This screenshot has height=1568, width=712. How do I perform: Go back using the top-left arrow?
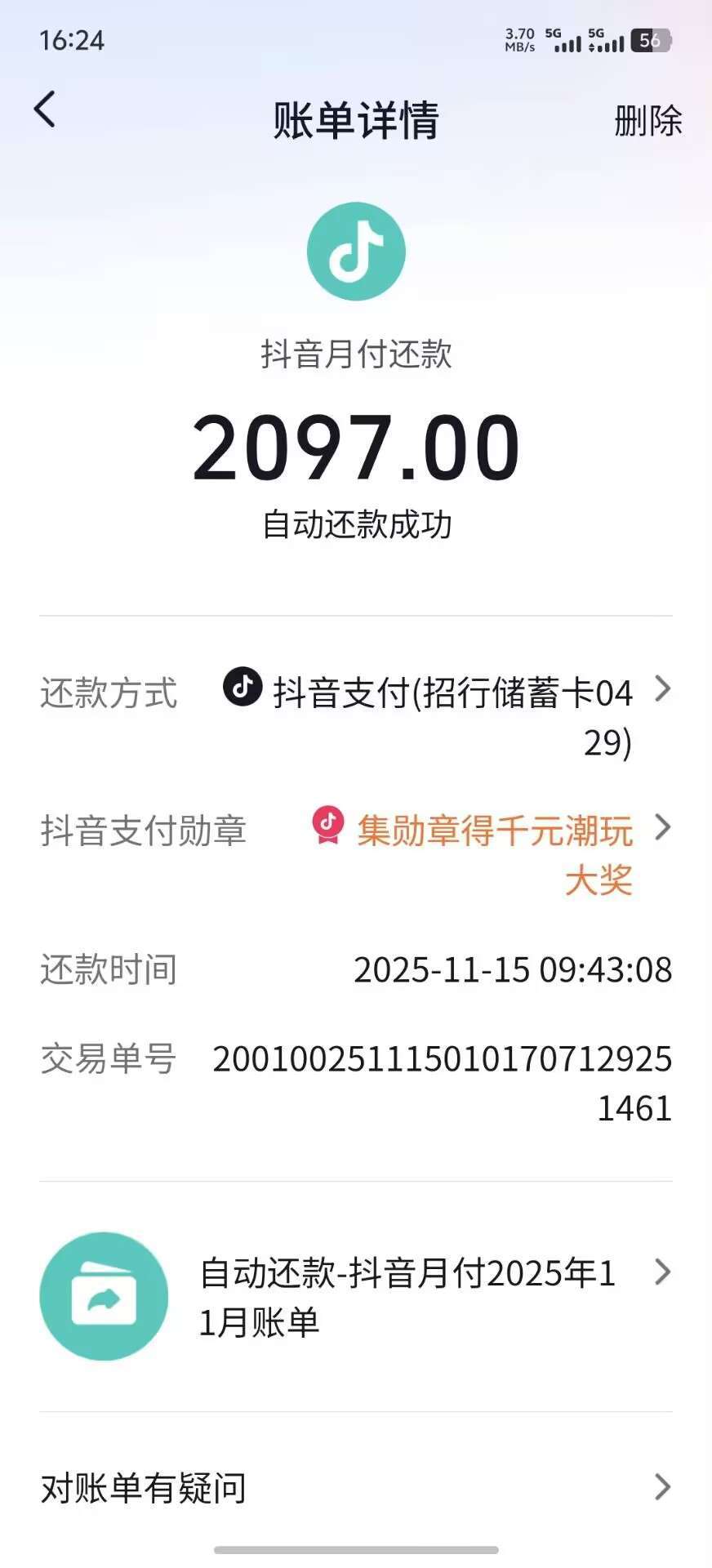point(46,110)
